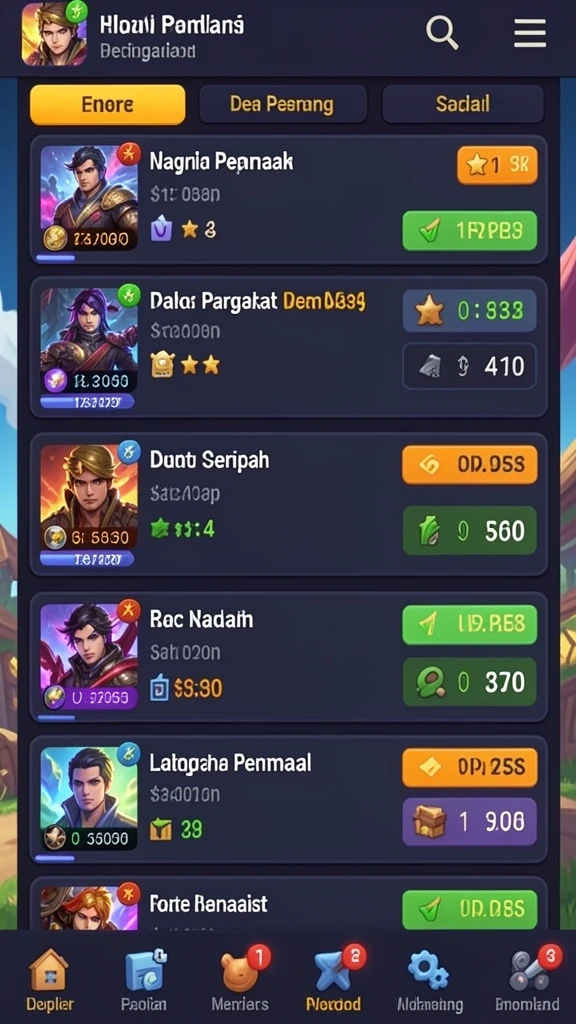
Task: Open the Ndahaing settings gear tab
Action: 430,979
